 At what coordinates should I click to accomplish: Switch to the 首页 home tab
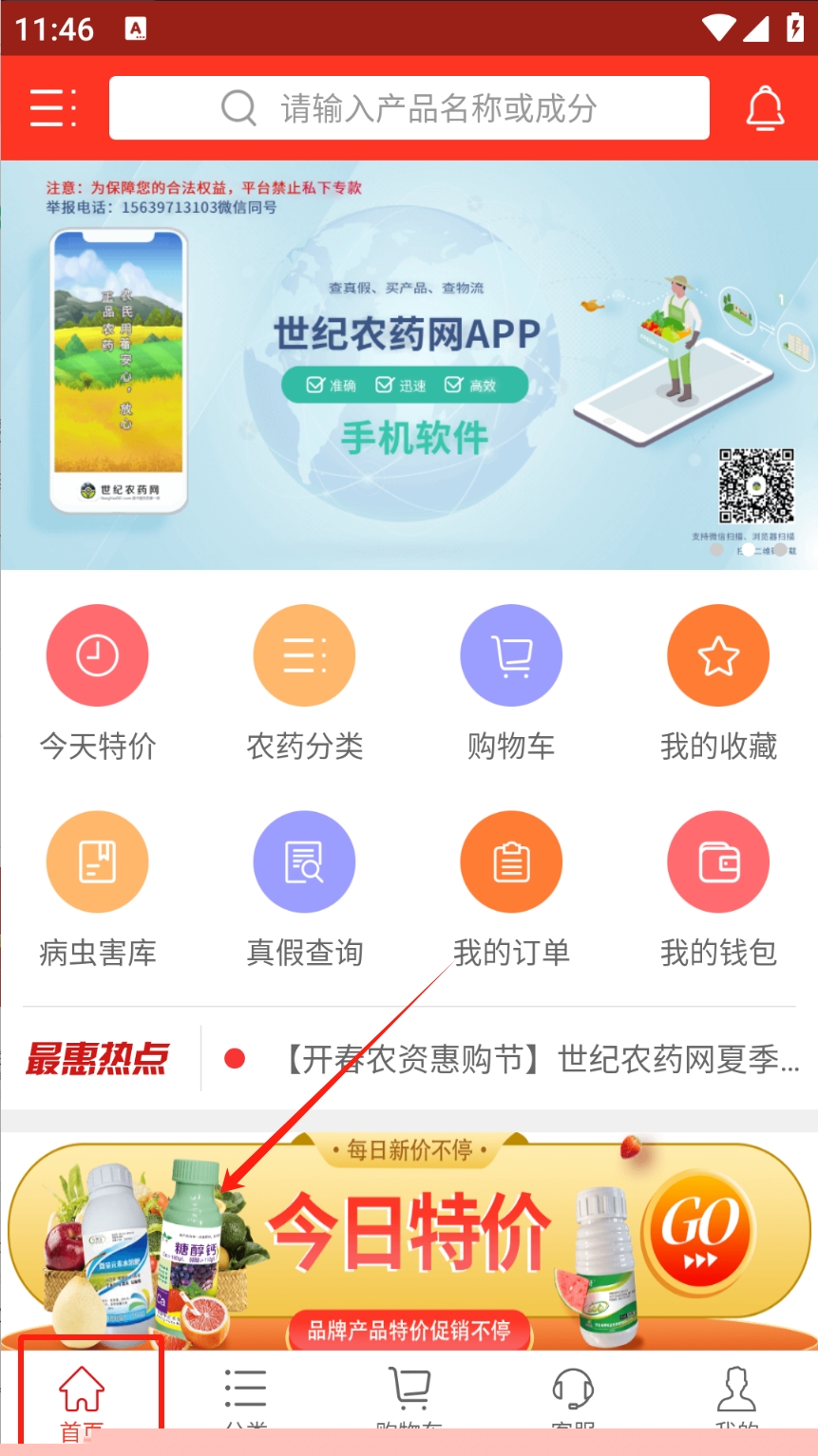(x=82, y=1396)
